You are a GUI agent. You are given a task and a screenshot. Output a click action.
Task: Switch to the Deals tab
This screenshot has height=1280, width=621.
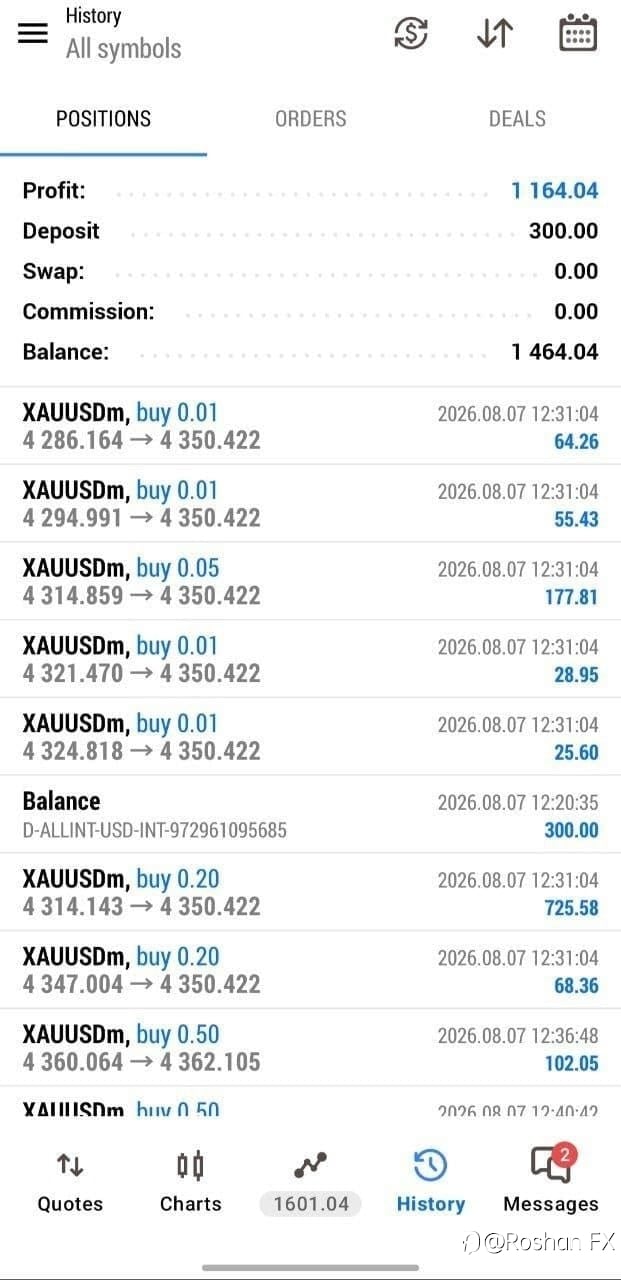[x=517, y=119]
